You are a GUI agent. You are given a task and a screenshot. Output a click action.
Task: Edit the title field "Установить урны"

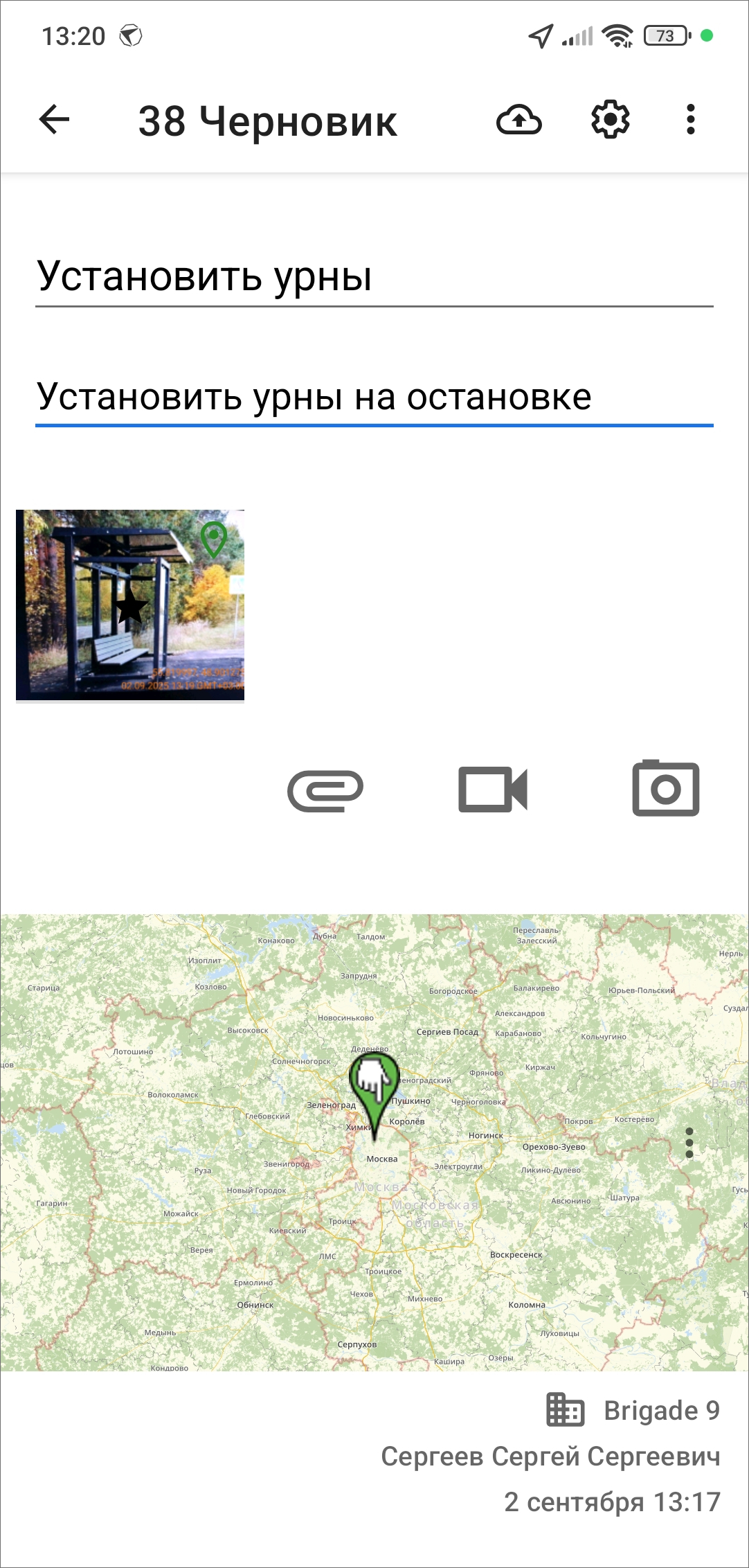tap(374, 276)
